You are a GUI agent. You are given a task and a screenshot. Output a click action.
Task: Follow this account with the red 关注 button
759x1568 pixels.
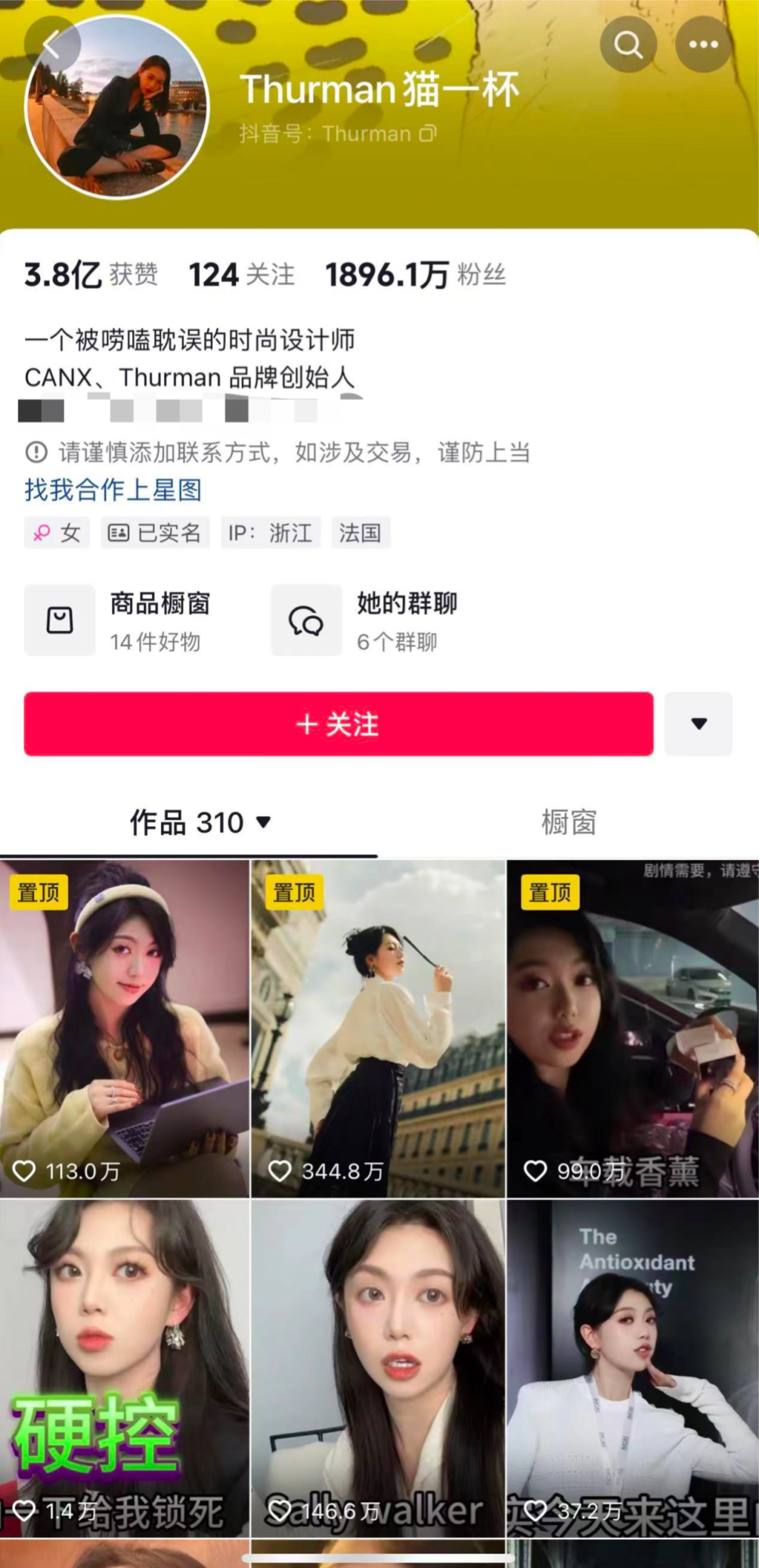tap(338, 724)
